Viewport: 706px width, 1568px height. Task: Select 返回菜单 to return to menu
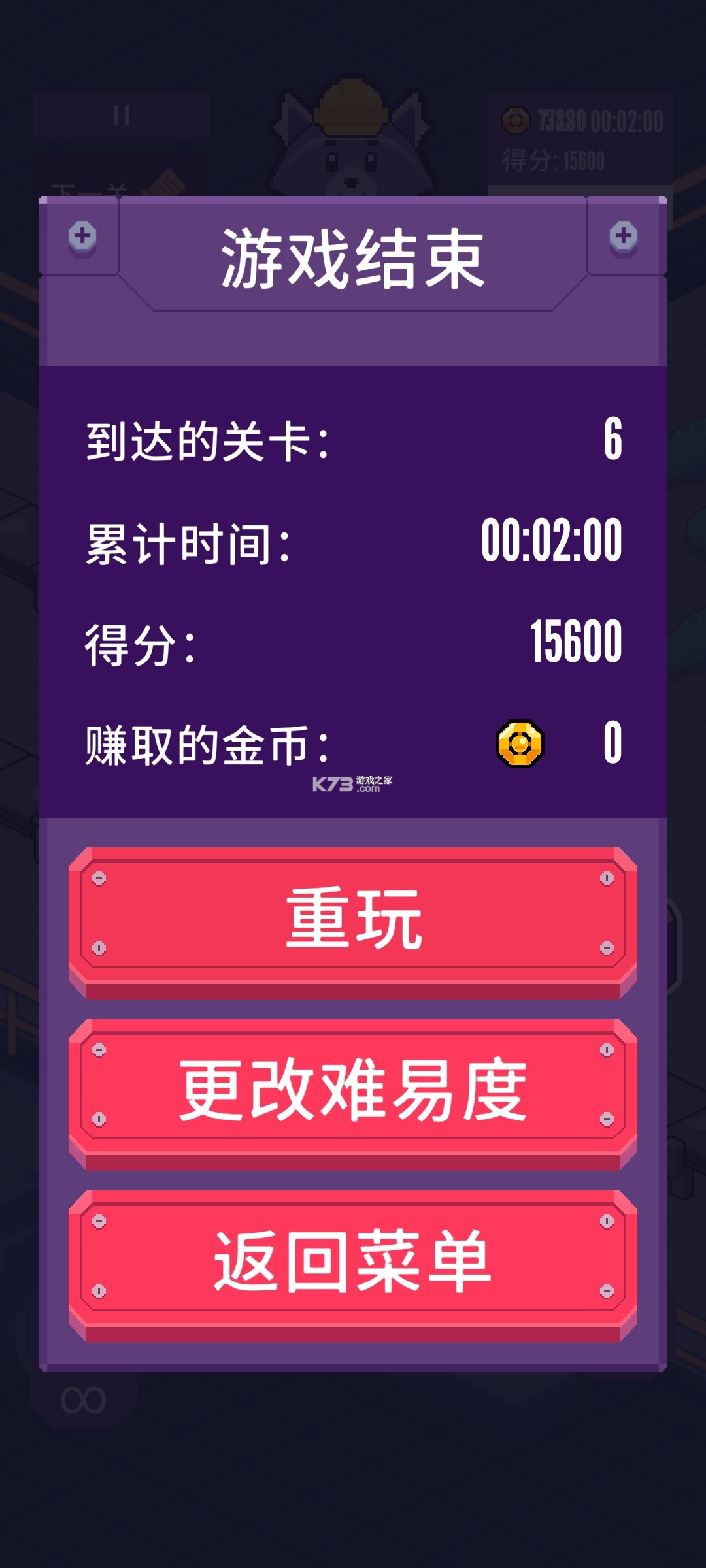[353, 1261]
